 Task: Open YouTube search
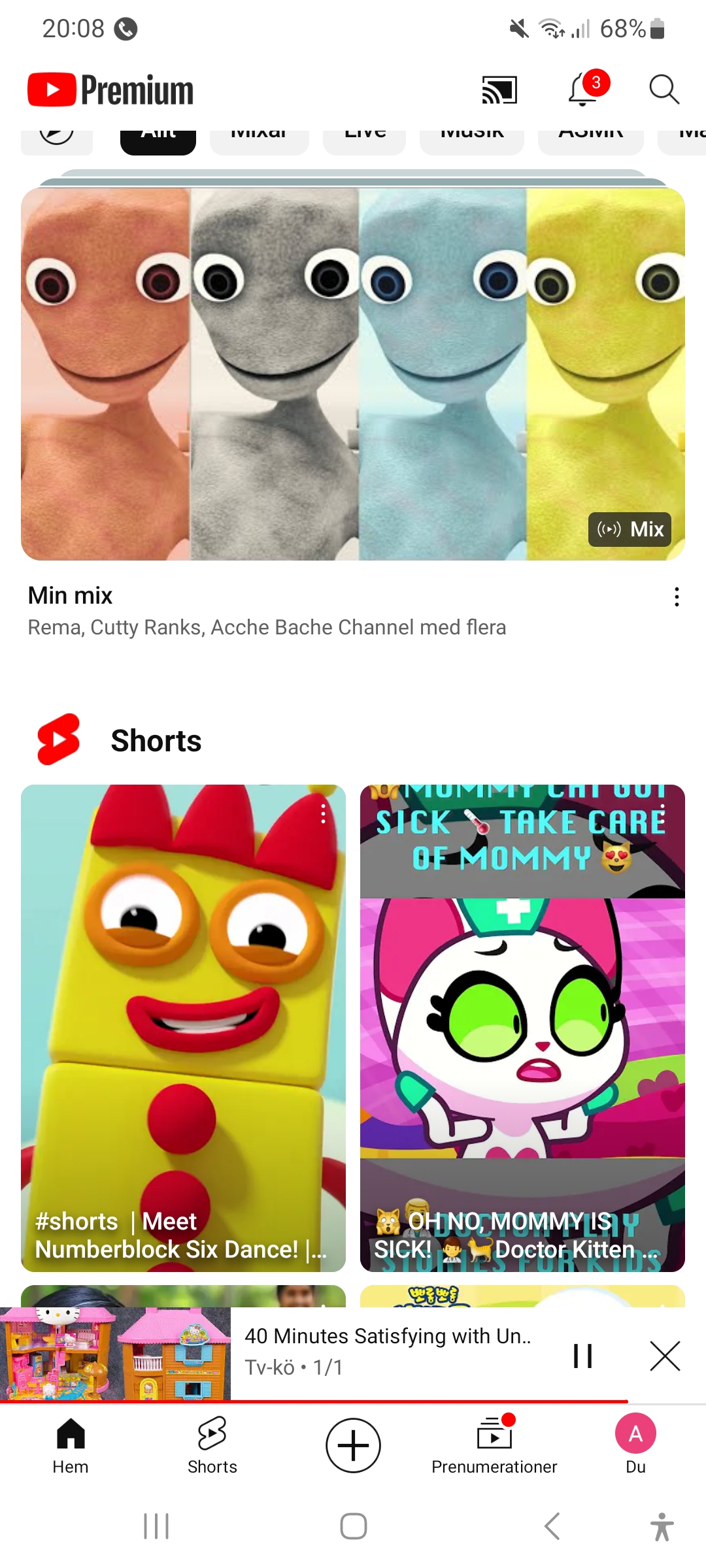coord(664,90)
